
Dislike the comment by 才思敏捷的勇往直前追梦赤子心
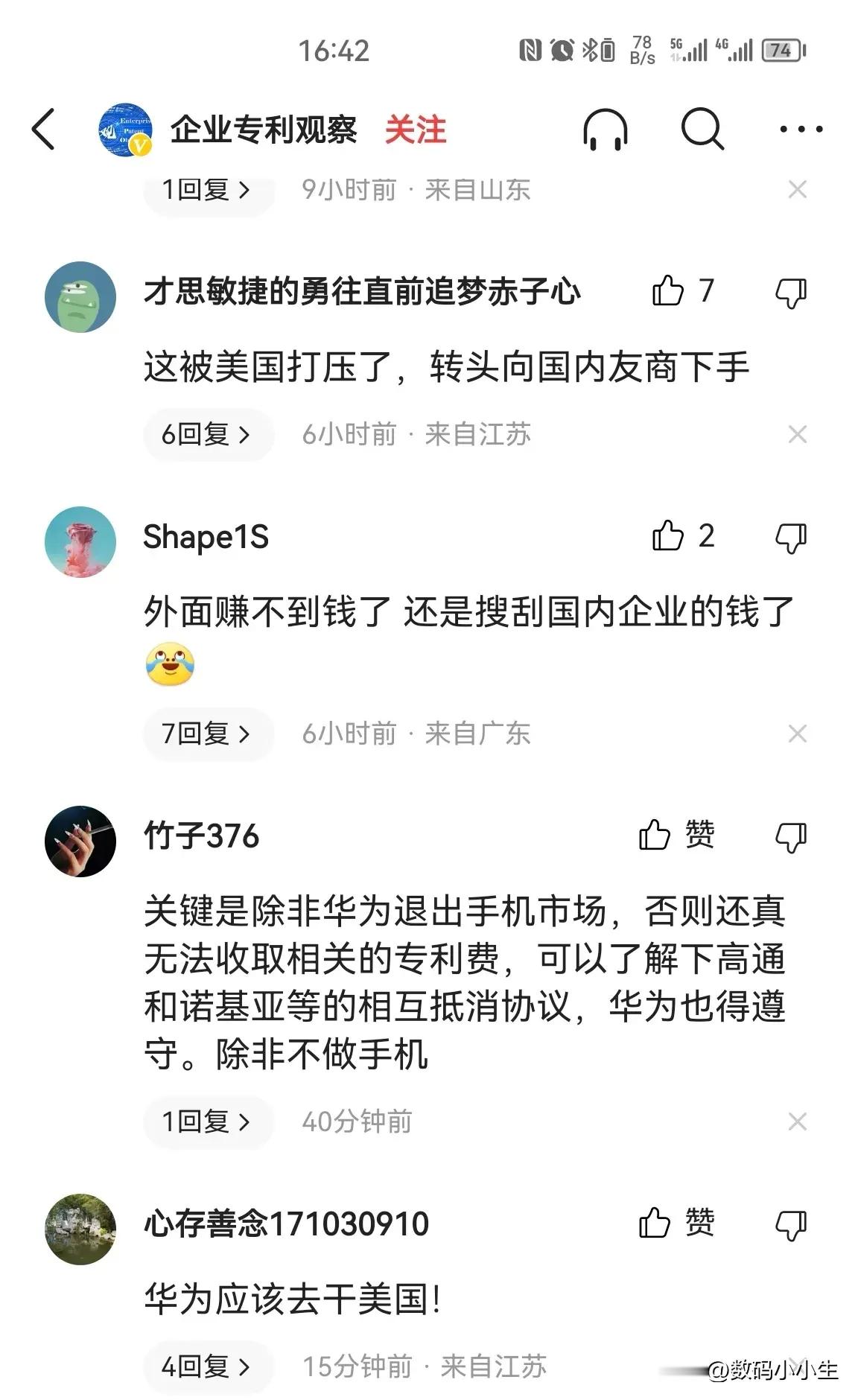click(790, 293)
